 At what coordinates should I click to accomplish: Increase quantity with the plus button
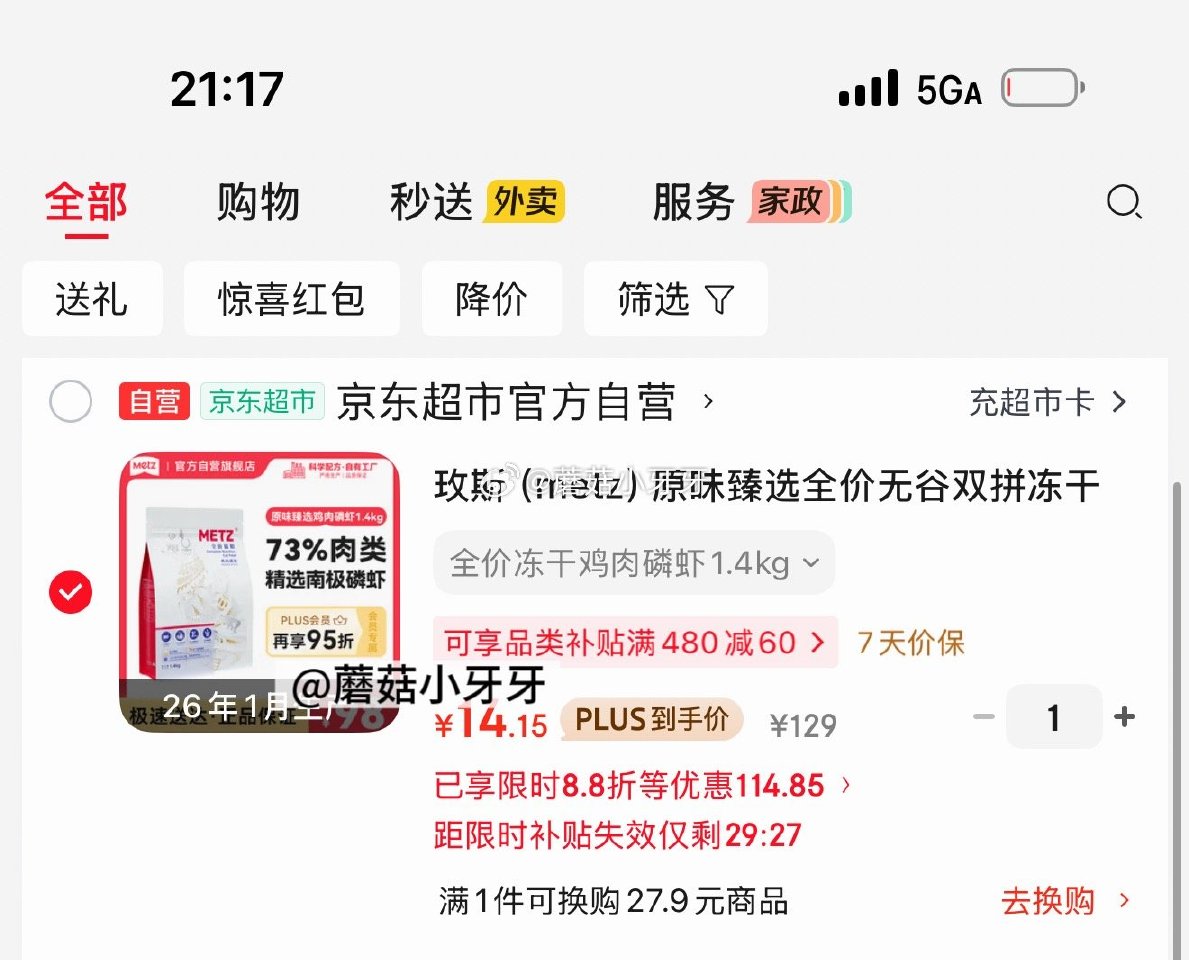click(x=1124, y=717)
